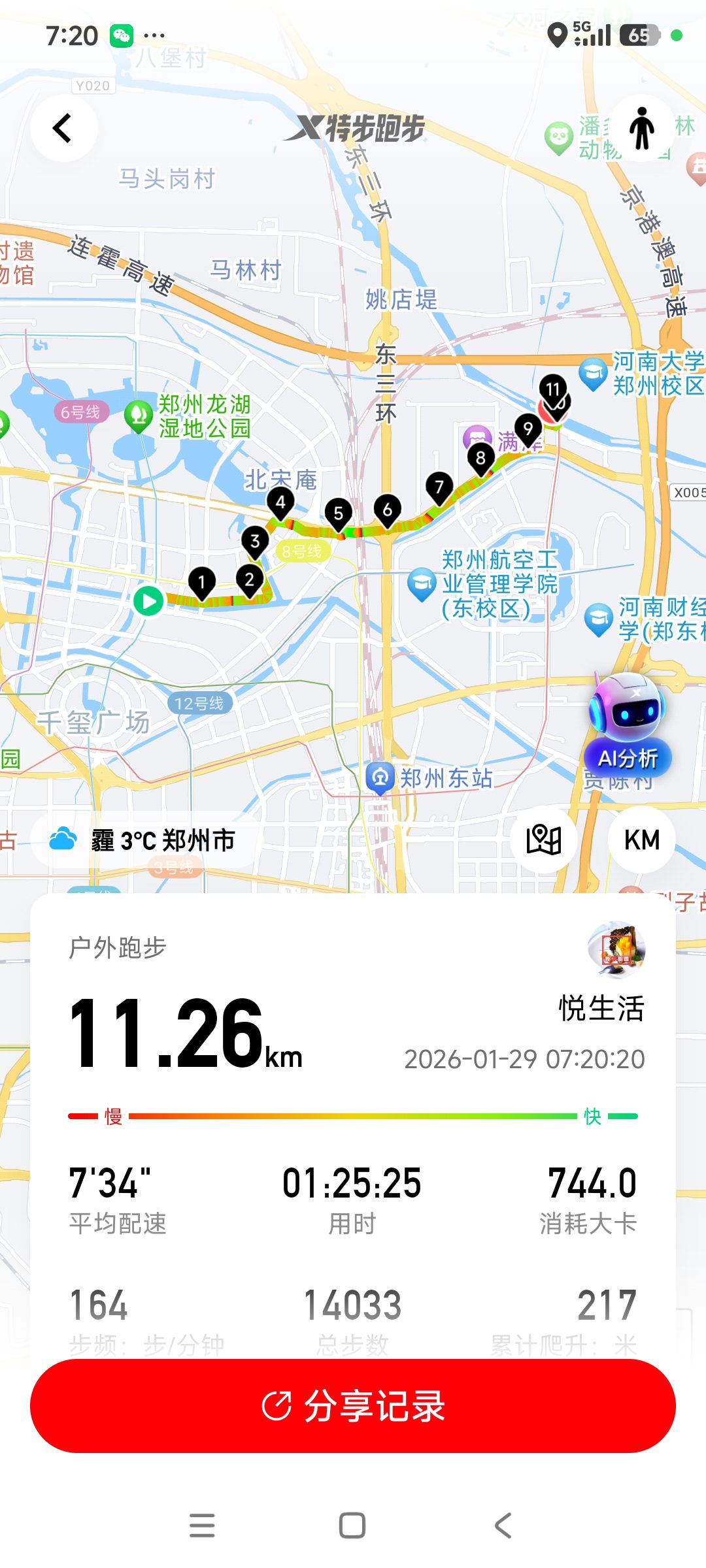
Task: Open recent apps from navigation bar
Action: point(202,1526)
